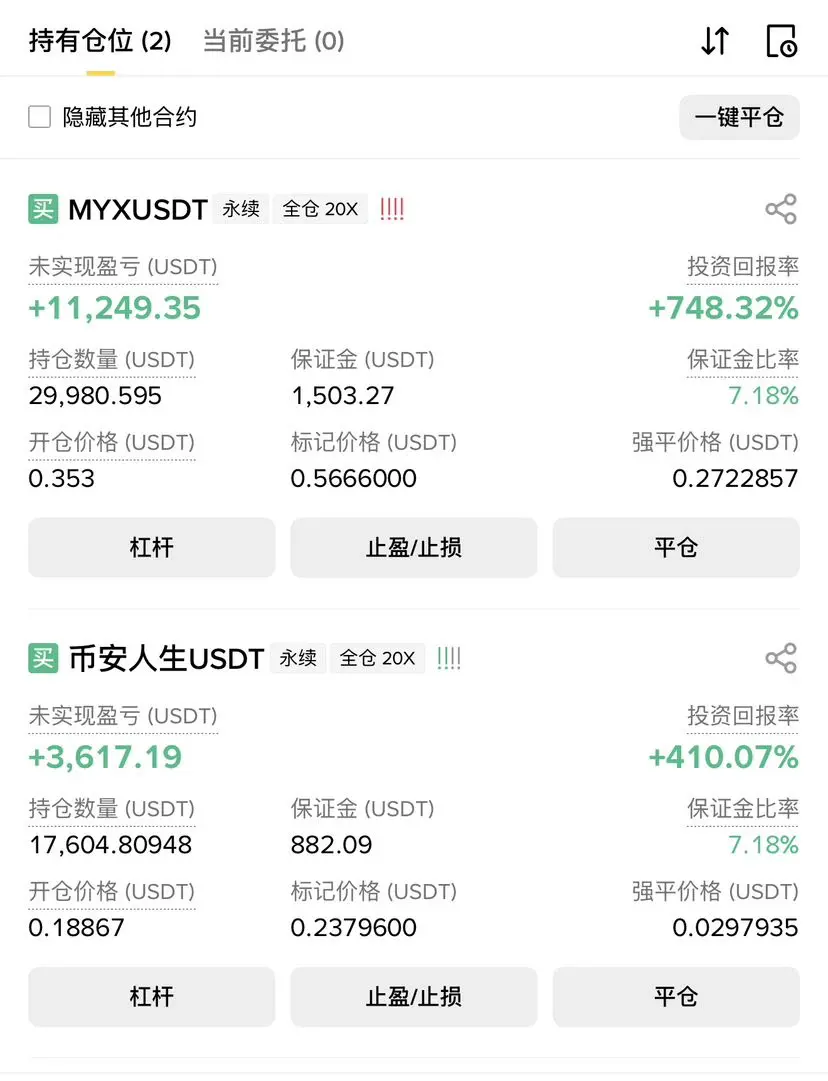Select the 持有仓位 tab

[100, 41]
